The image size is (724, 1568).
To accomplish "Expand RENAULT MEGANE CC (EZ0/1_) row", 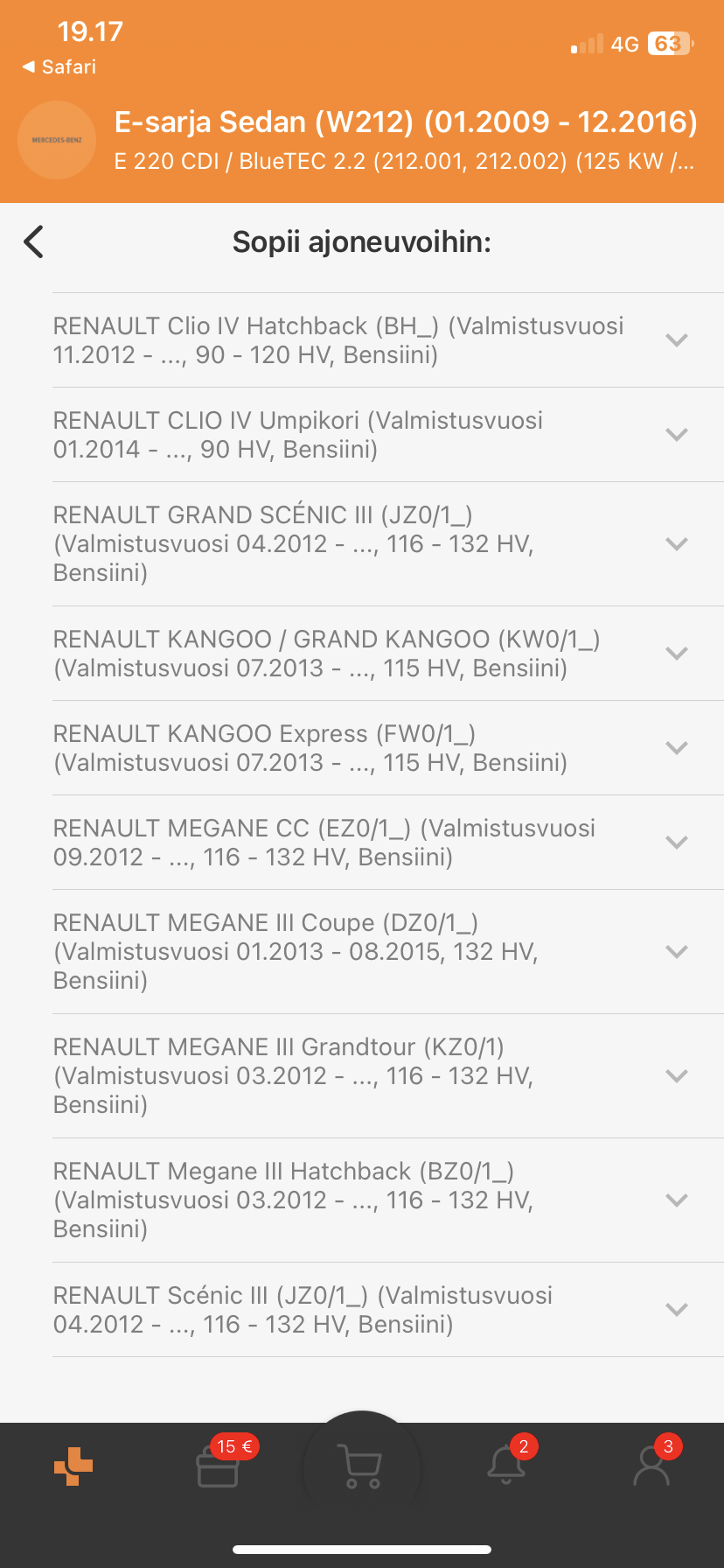I will [x=676, y=843].
